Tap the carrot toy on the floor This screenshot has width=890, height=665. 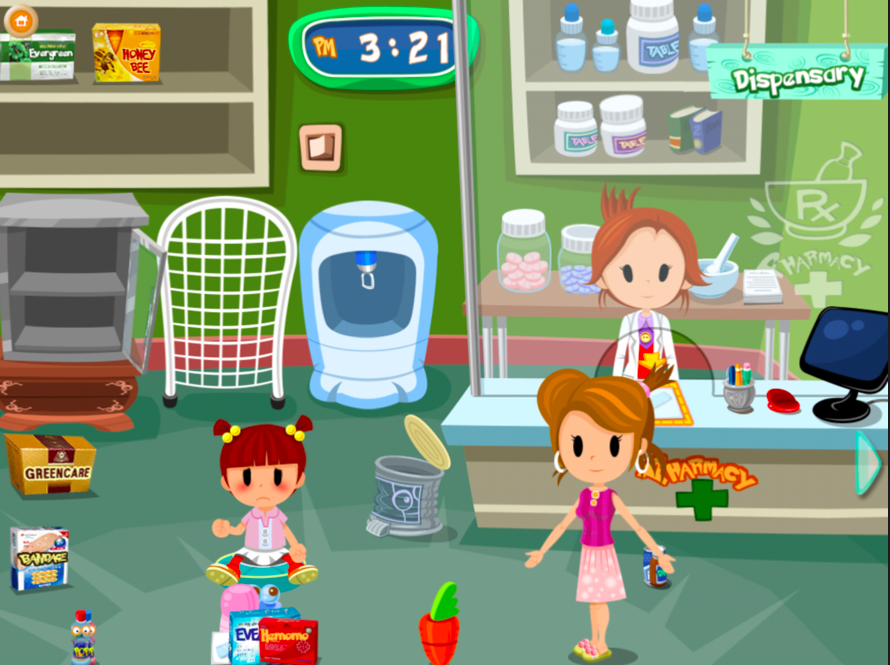tap(439, 626)
